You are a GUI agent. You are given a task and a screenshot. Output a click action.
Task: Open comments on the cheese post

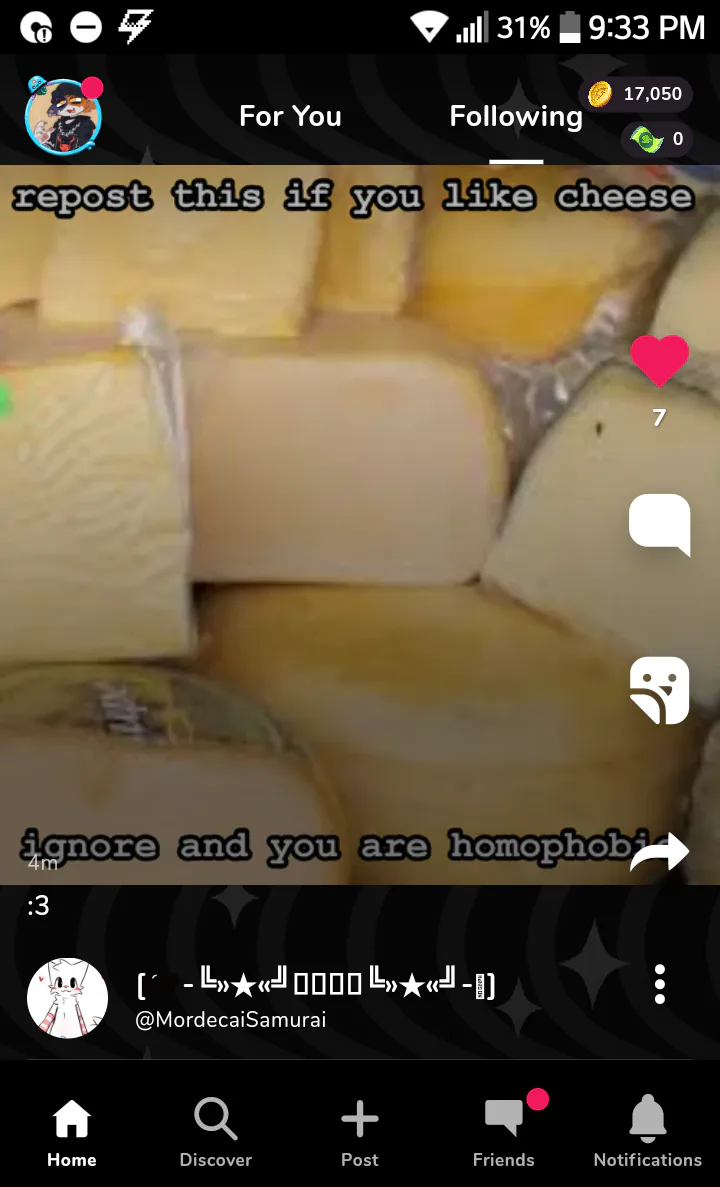[659, 525]
